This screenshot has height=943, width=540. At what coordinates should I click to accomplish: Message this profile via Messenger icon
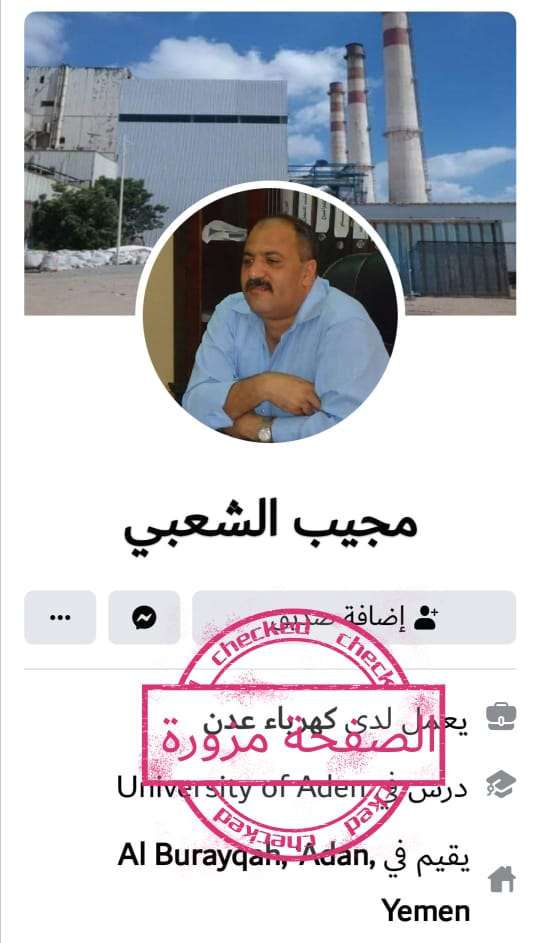click(144, 617)
